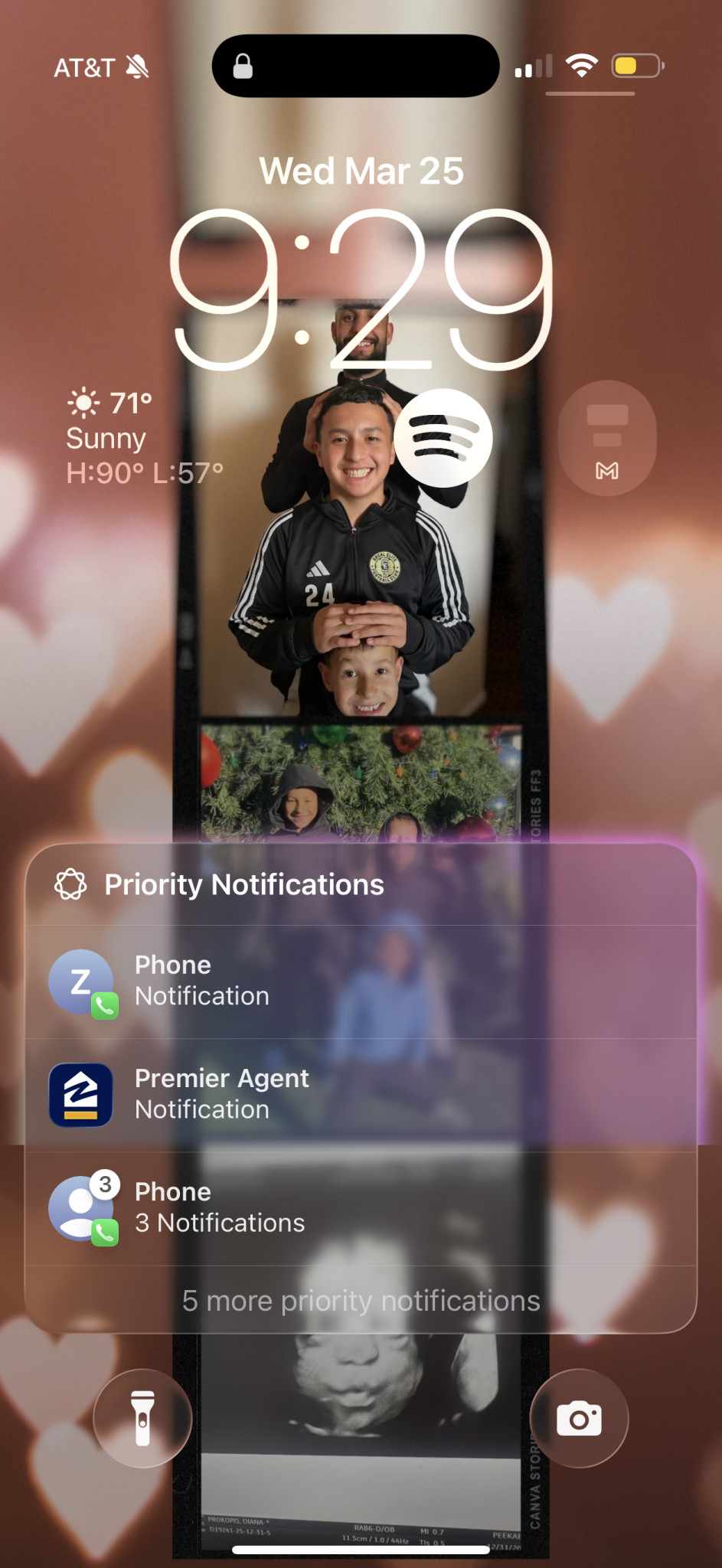Tap the Priority Notifications header
722x1568 pixels.
pos(361,884)
